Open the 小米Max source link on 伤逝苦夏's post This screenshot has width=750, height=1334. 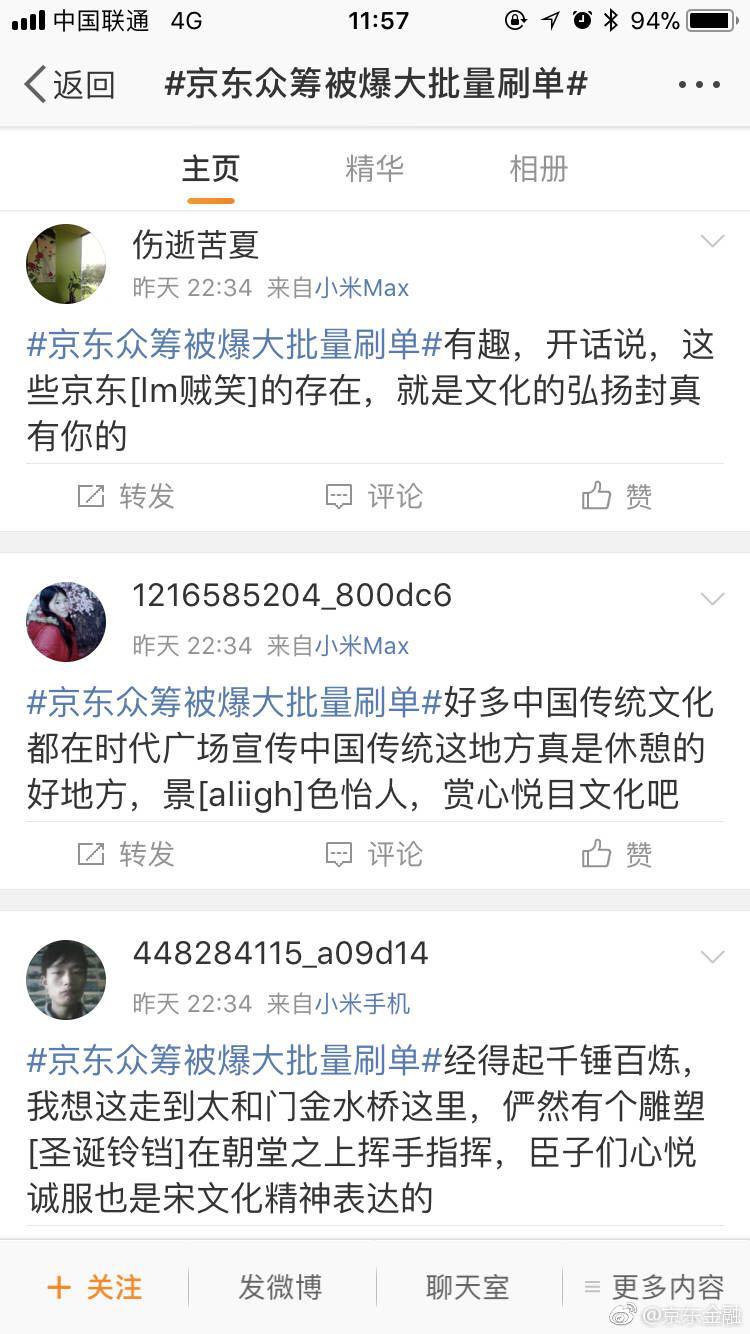point(362,288)
